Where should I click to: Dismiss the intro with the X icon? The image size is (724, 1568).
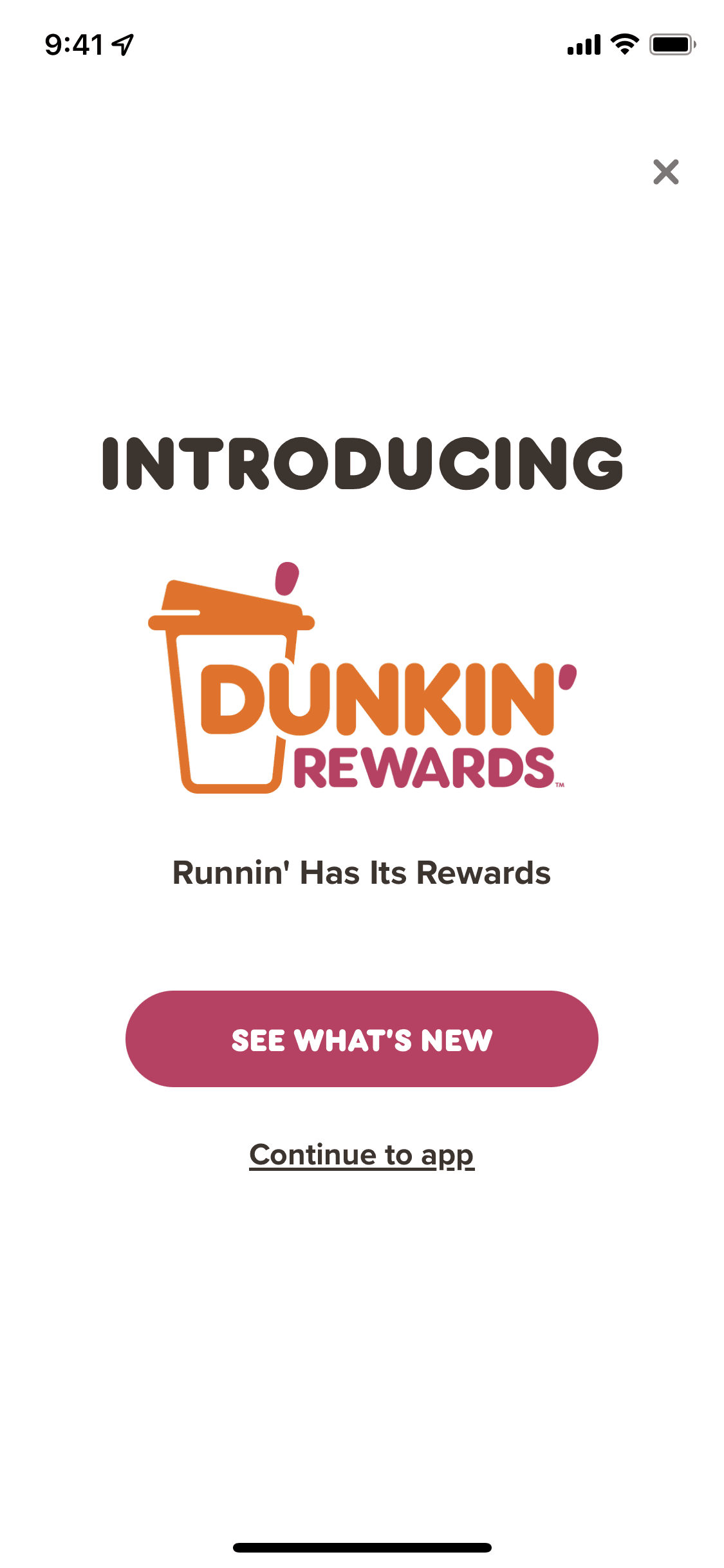pos(665,172)
